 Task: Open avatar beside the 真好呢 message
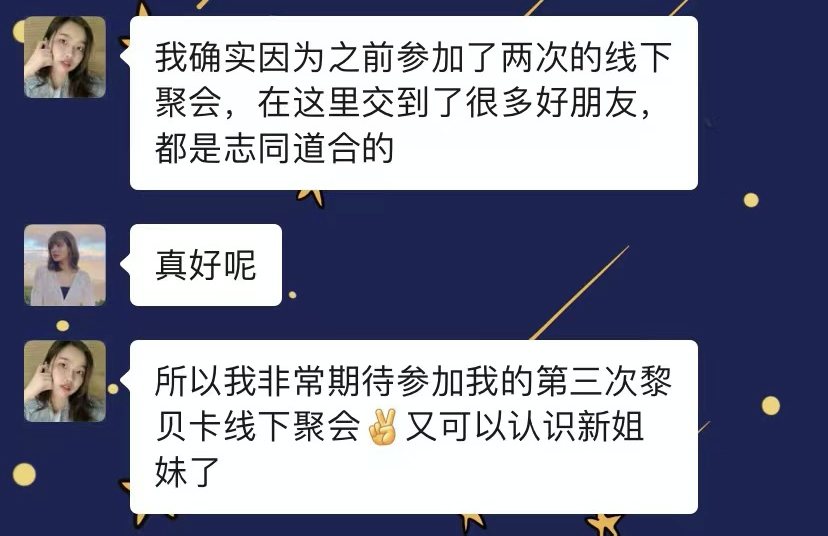tap(65, 265)
